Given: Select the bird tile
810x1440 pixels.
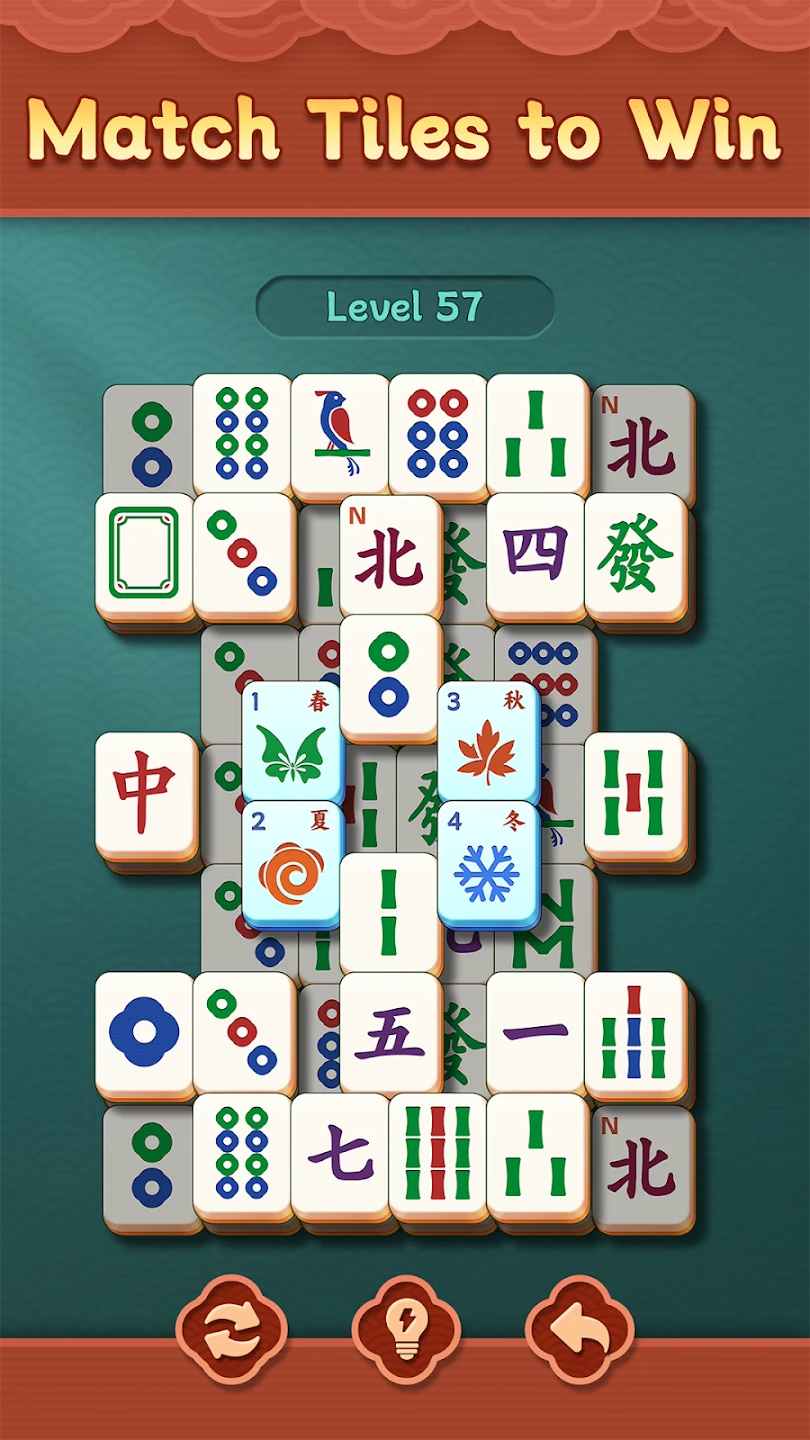Looking at the screenshot, I should click(340, 432).
